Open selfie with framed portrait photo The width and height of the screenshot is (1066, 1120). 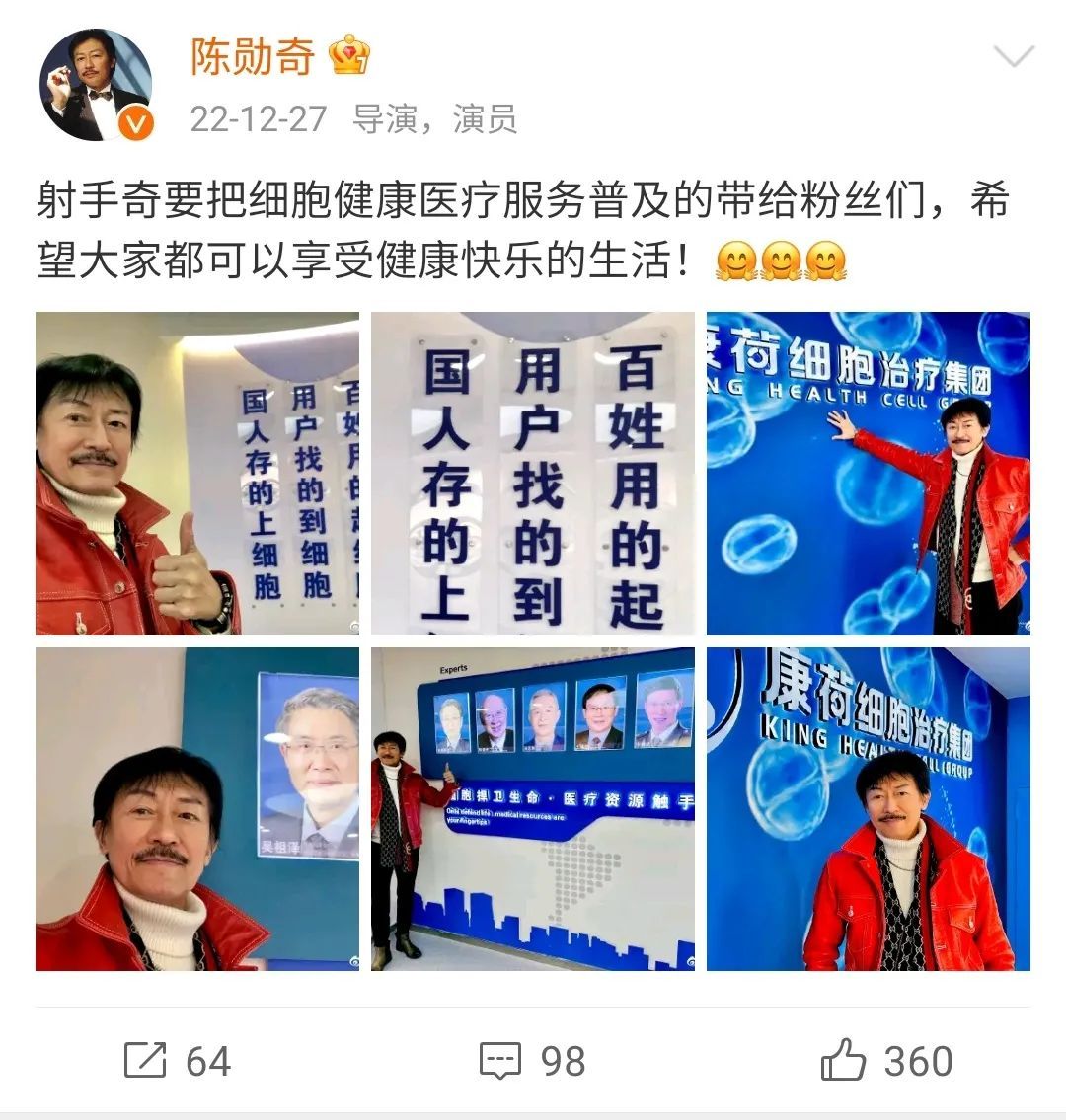tap(197, 809)
